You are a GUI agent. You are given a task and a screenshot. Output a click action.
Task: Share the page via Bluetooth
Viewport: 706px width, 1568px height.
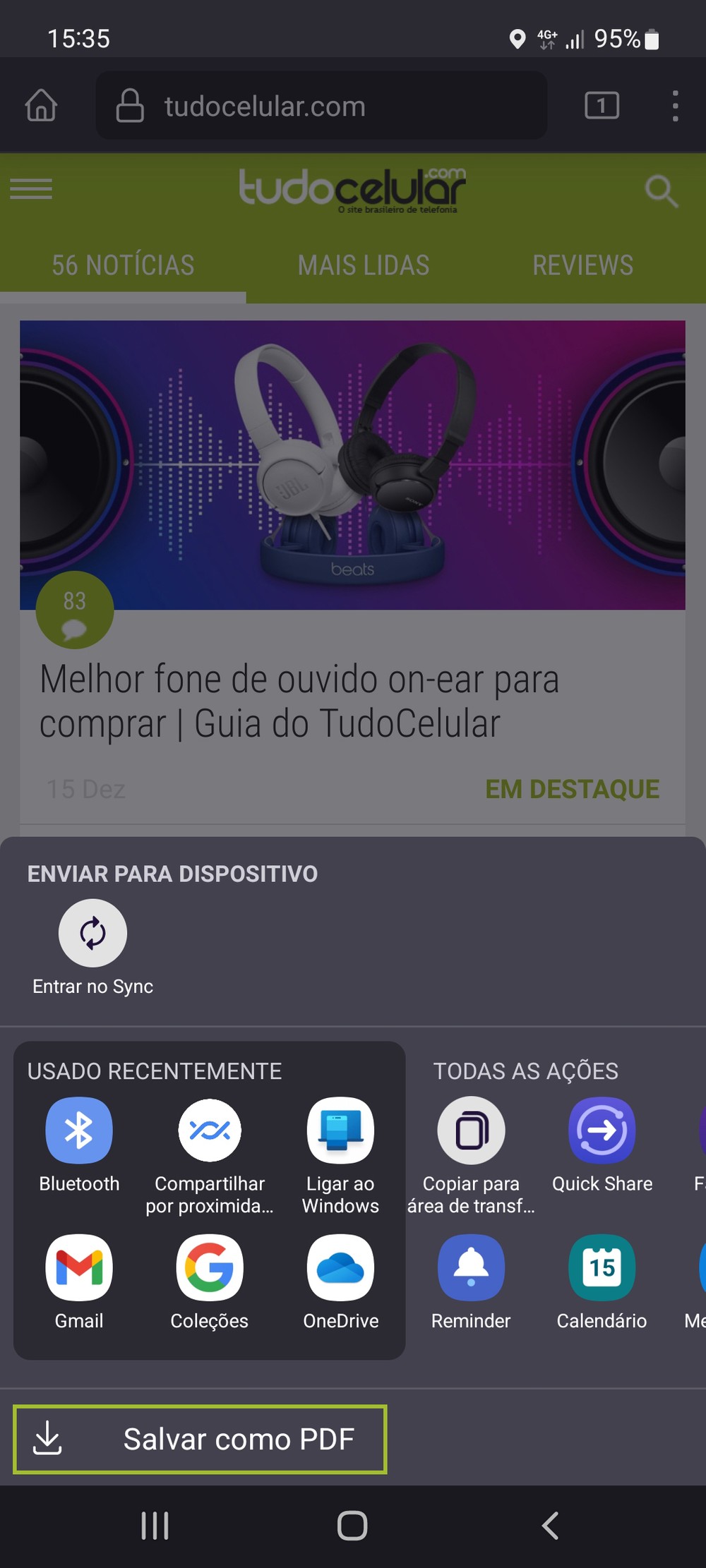pyautogui.click(x=79, y=1130)
